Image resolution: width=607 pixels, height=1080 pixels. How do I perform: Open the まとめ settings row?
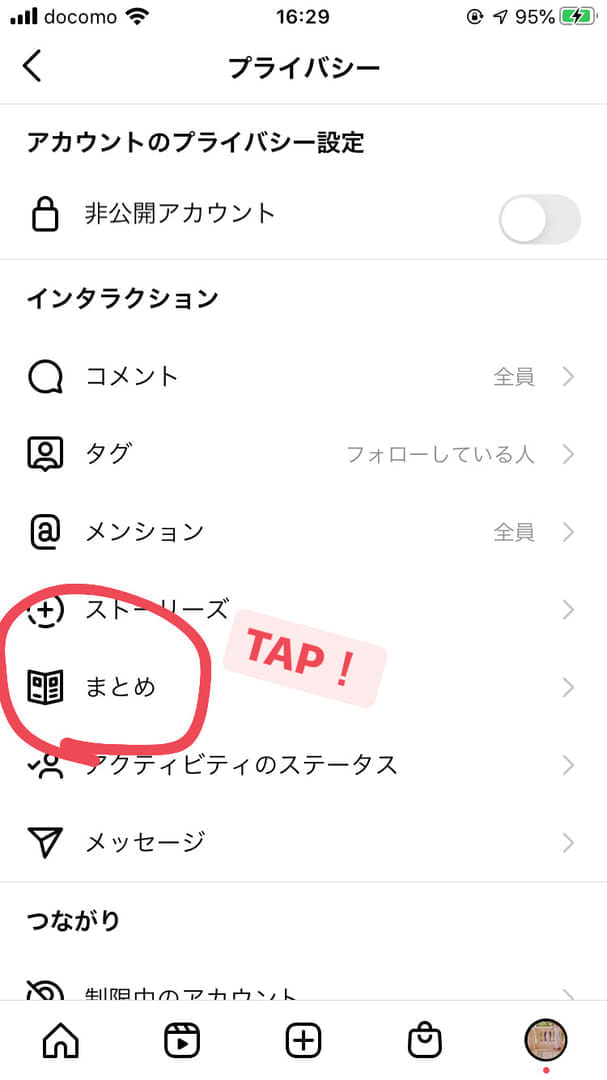300,687
